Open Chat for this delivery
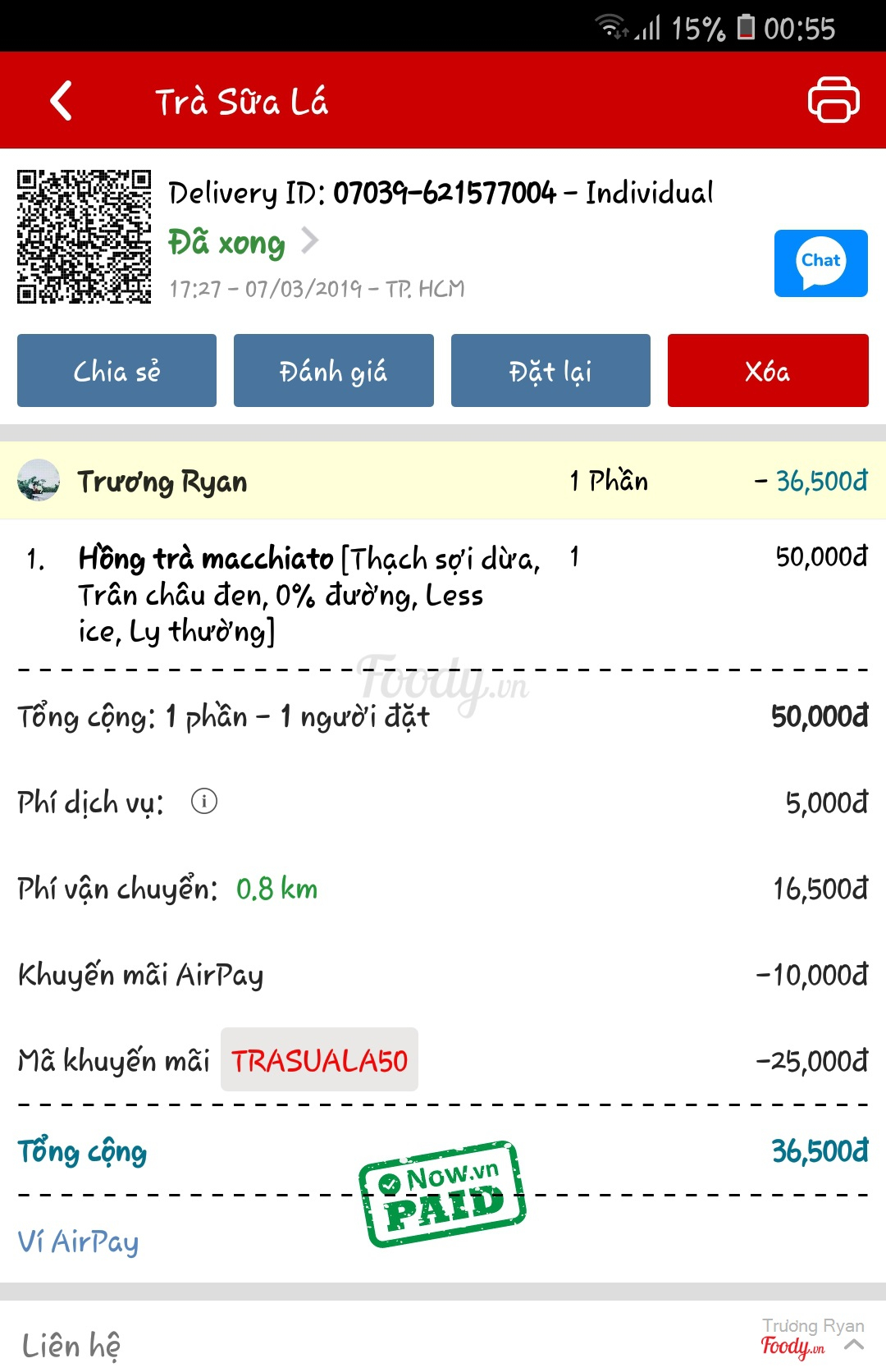 coord(820,263)
